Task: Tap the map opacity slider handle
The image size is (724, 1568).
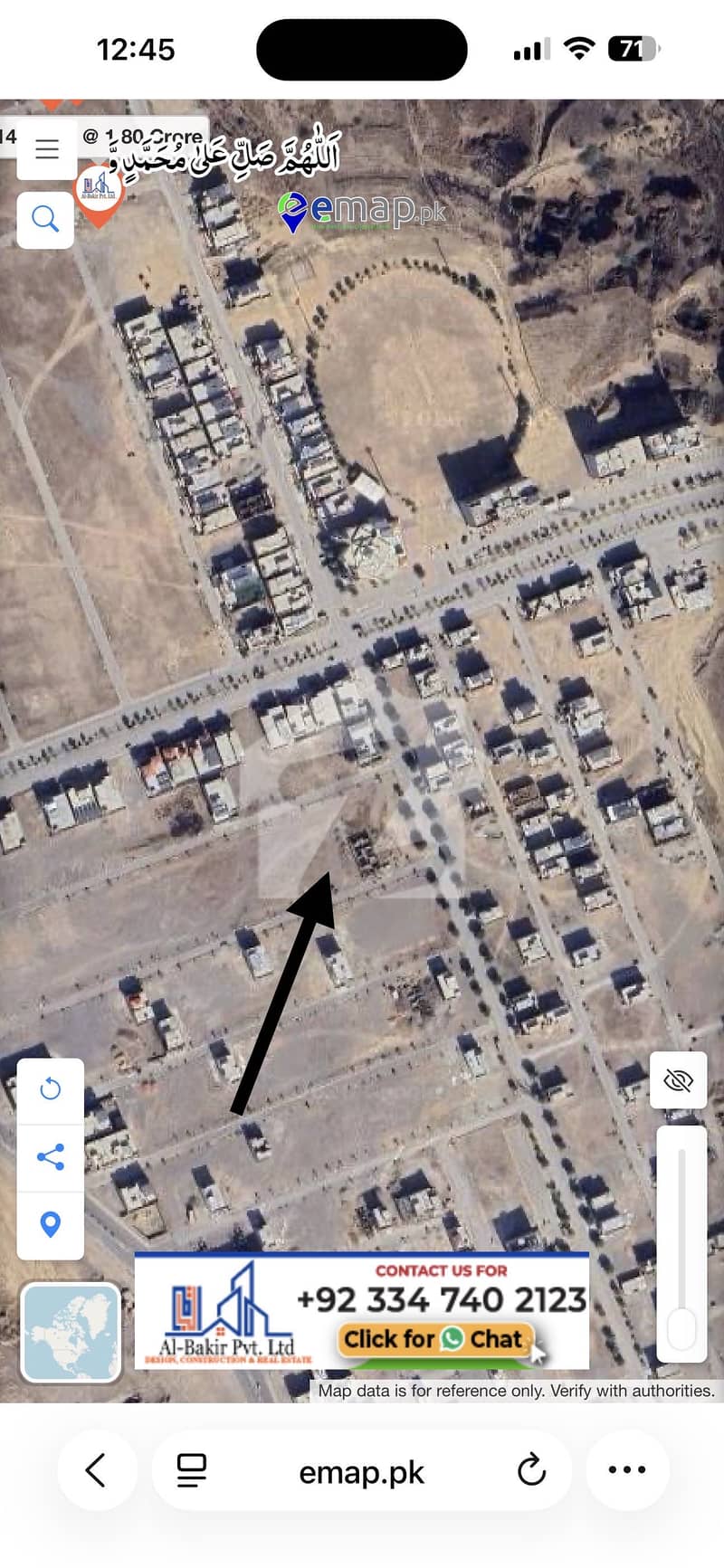Action: point(681,1329)
